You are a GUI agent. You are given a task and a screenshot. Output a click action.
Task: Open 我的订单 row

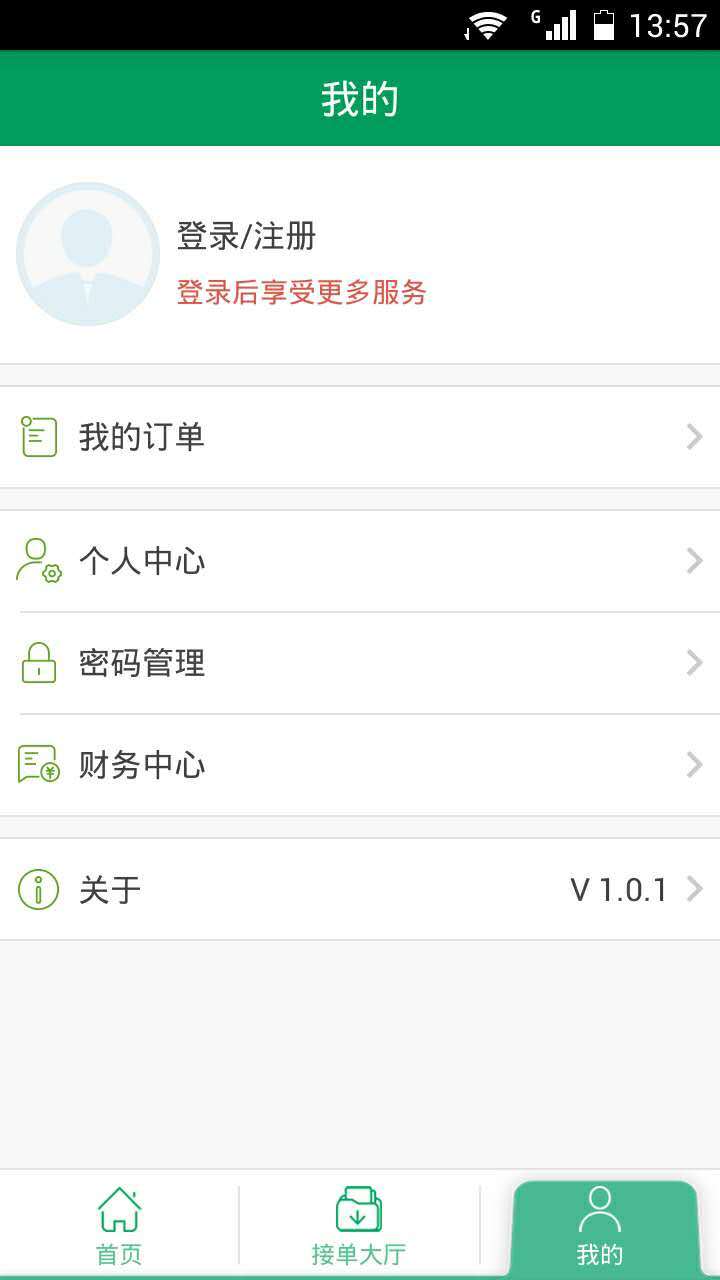[x=360, y=437]
